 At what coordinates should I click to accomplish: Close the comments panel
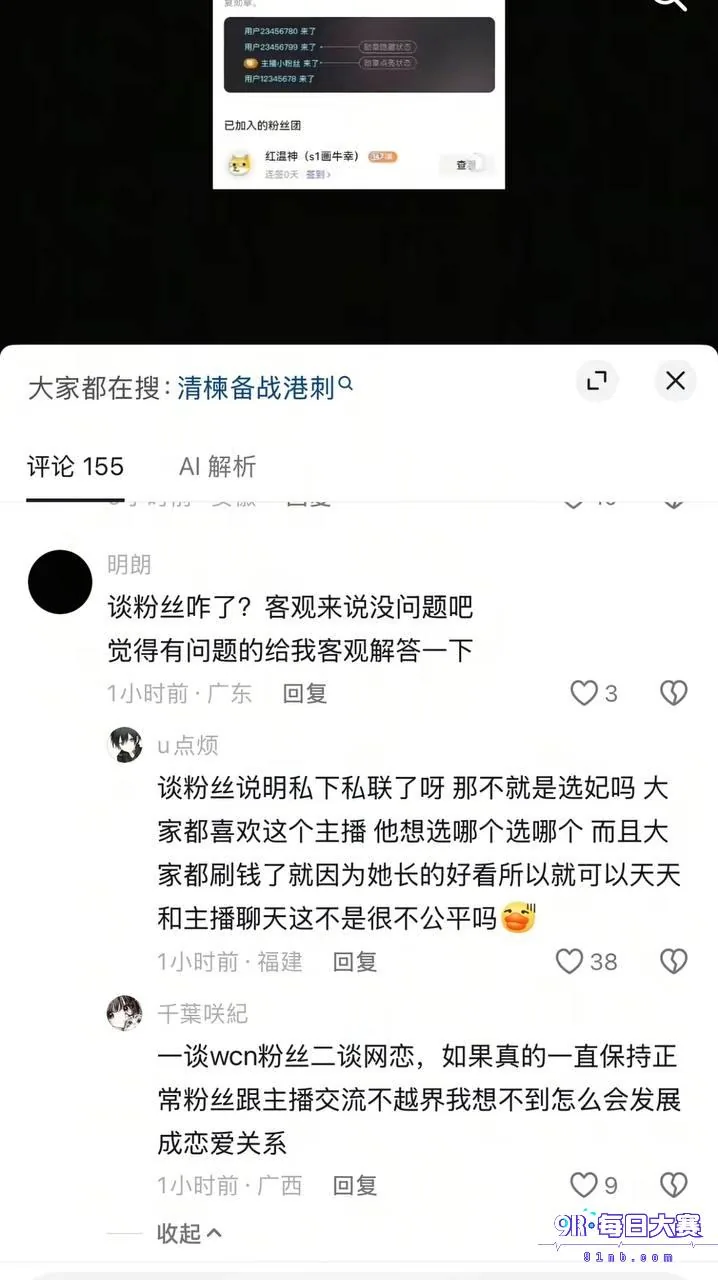[x=675, y=381]
